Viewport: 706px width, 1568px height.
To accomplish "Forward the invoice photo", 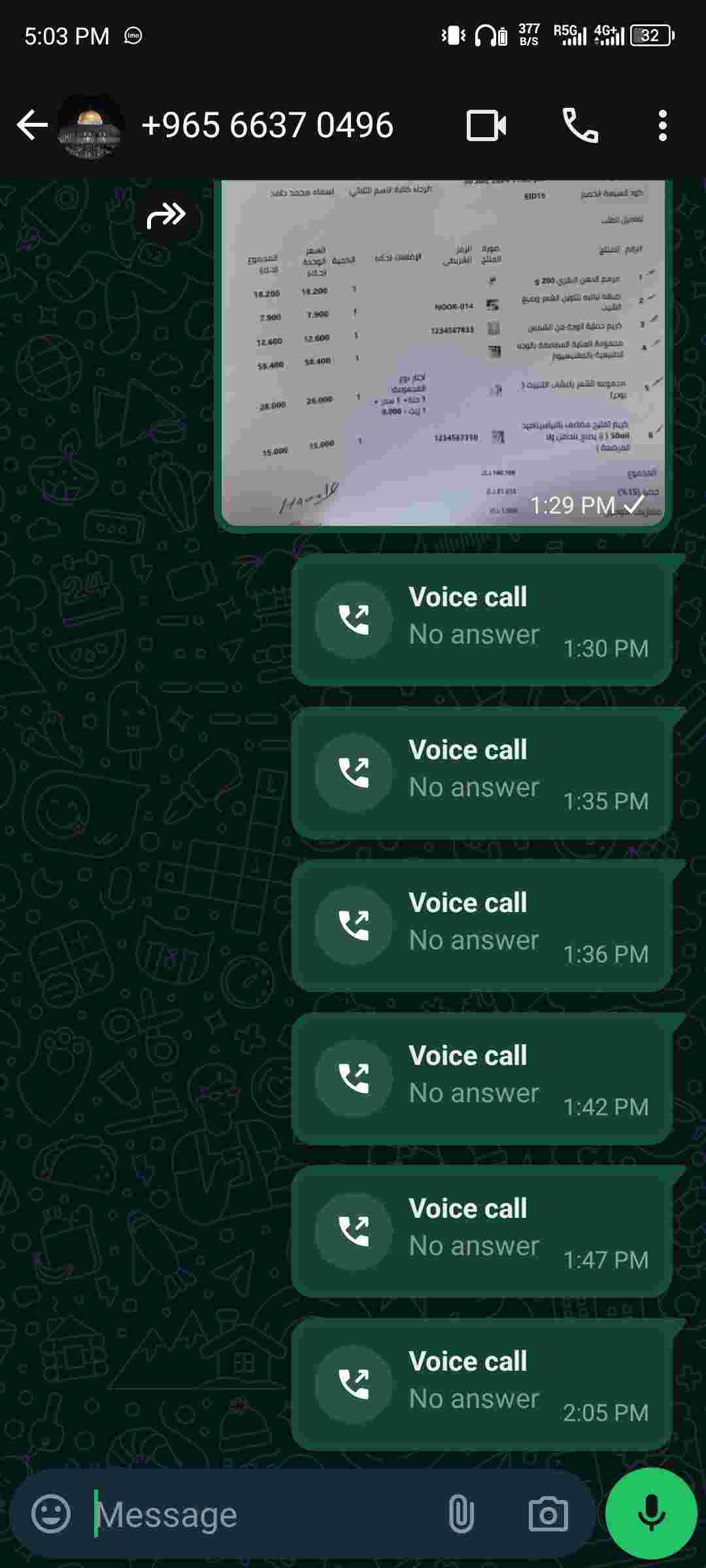I will (x=166, y=215).
